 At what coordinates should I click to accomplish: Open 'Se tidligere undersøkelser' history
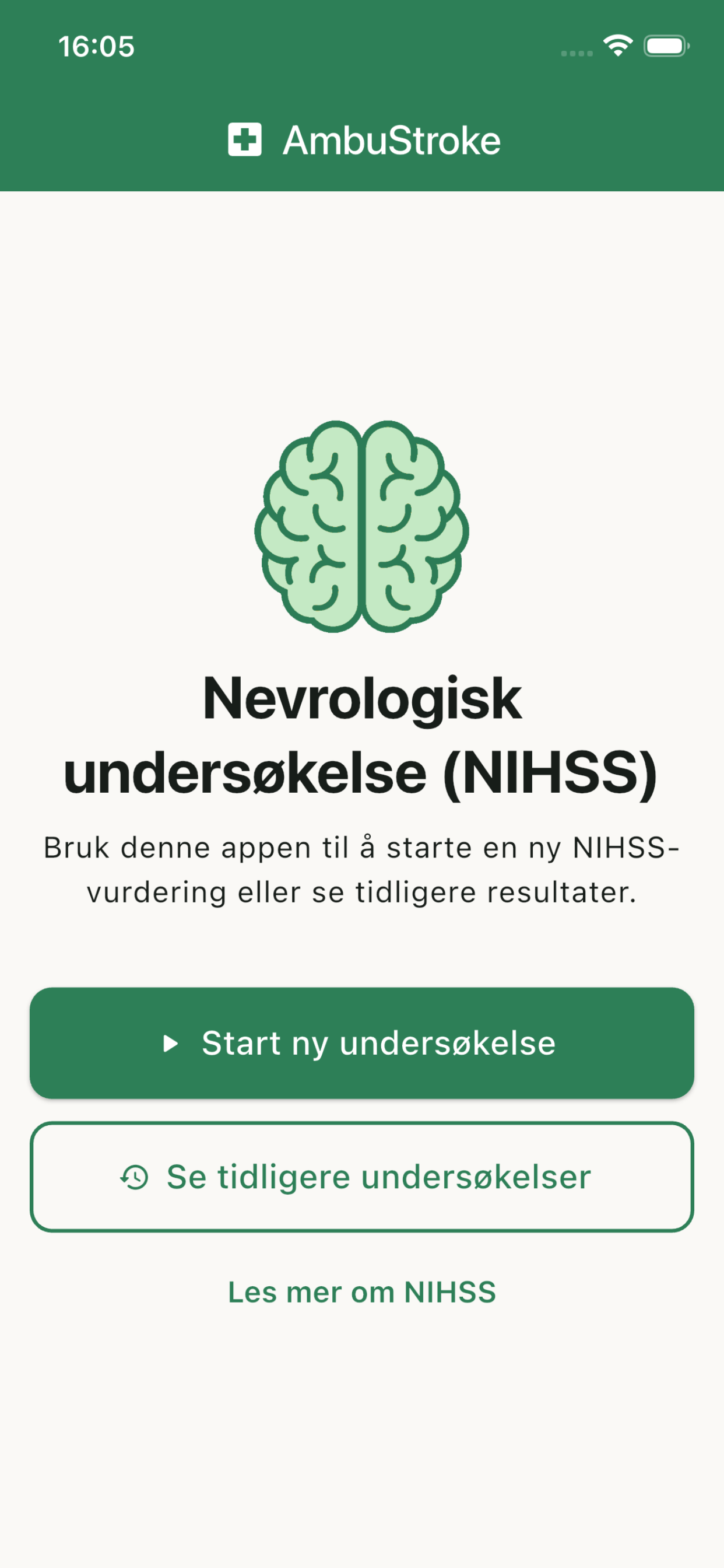361,1177
